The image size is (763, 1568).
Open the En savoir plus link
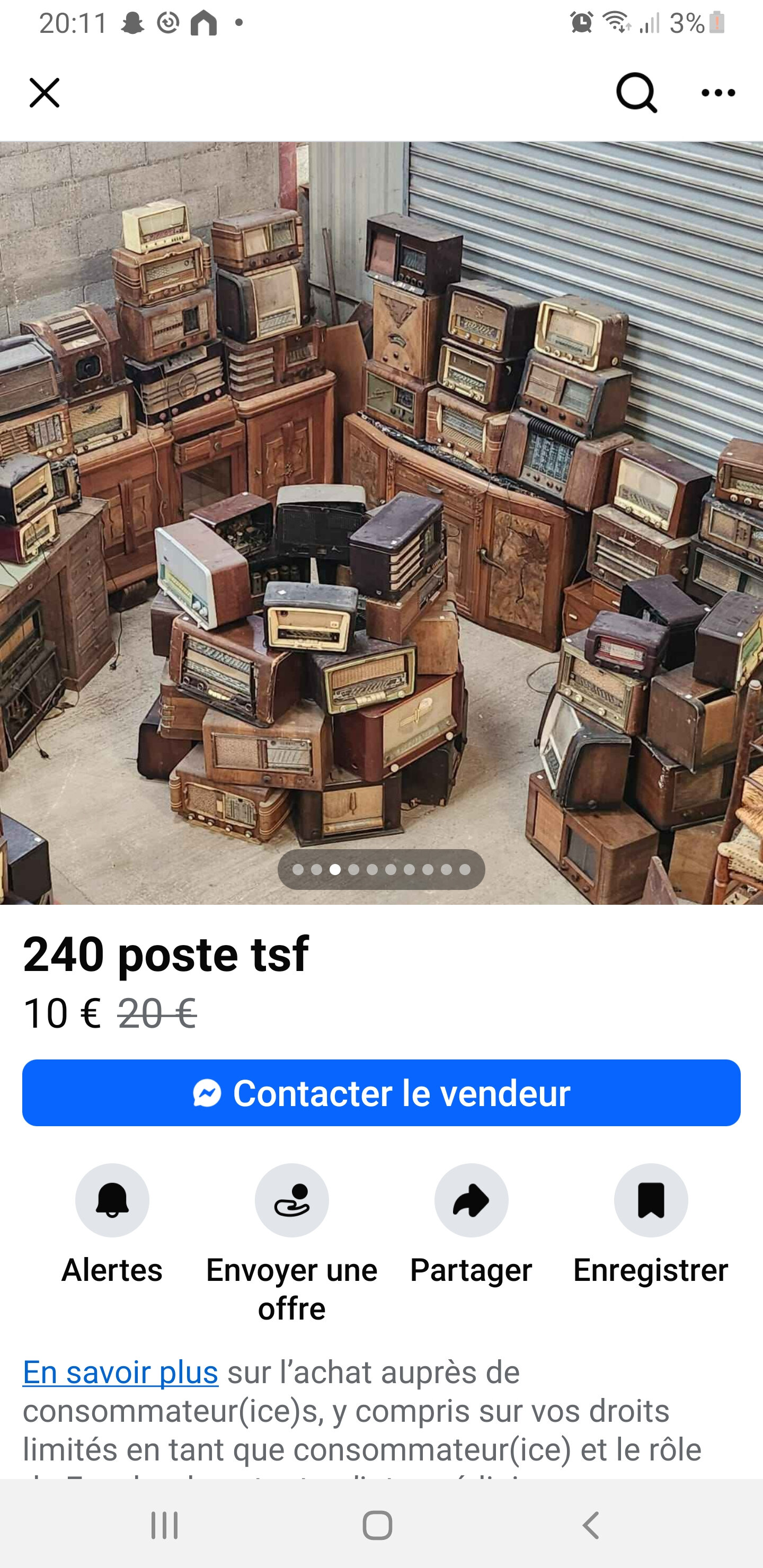coord(121,1371)
